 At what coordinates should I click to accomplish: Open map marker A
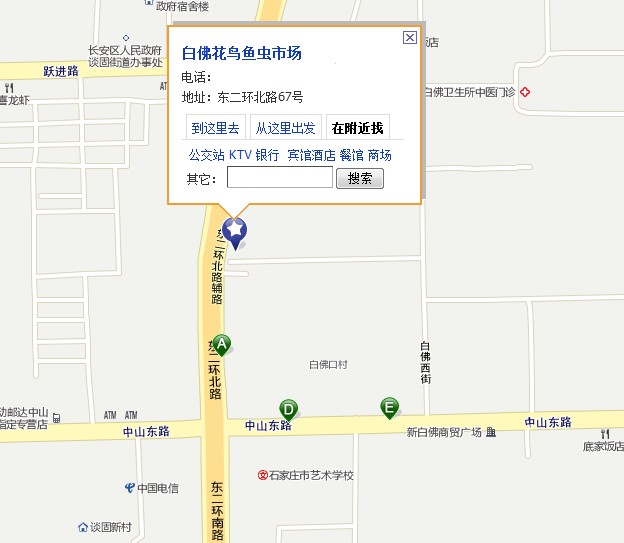point(223,345)
